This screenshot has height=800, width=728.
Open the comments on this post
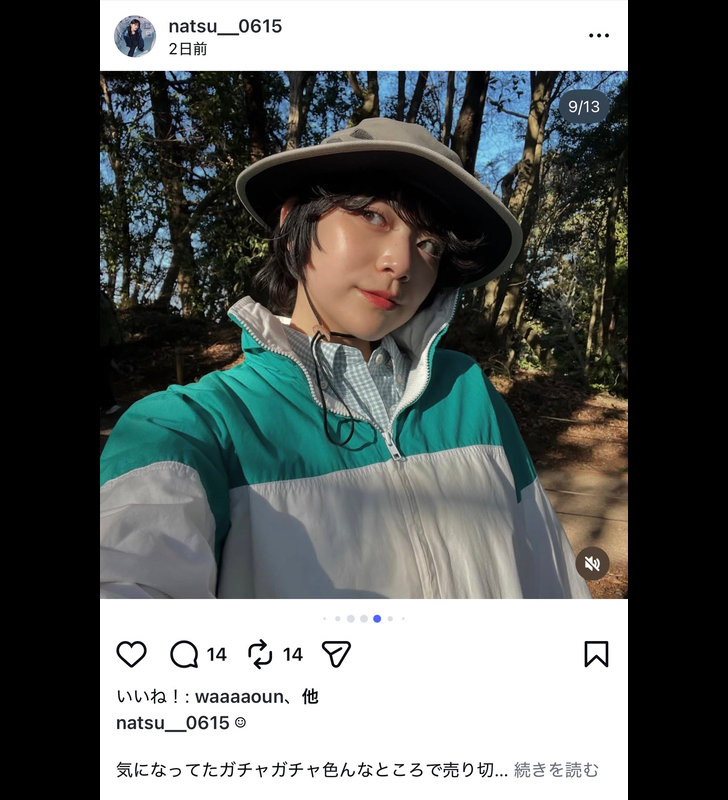click(x=184, y=654)
